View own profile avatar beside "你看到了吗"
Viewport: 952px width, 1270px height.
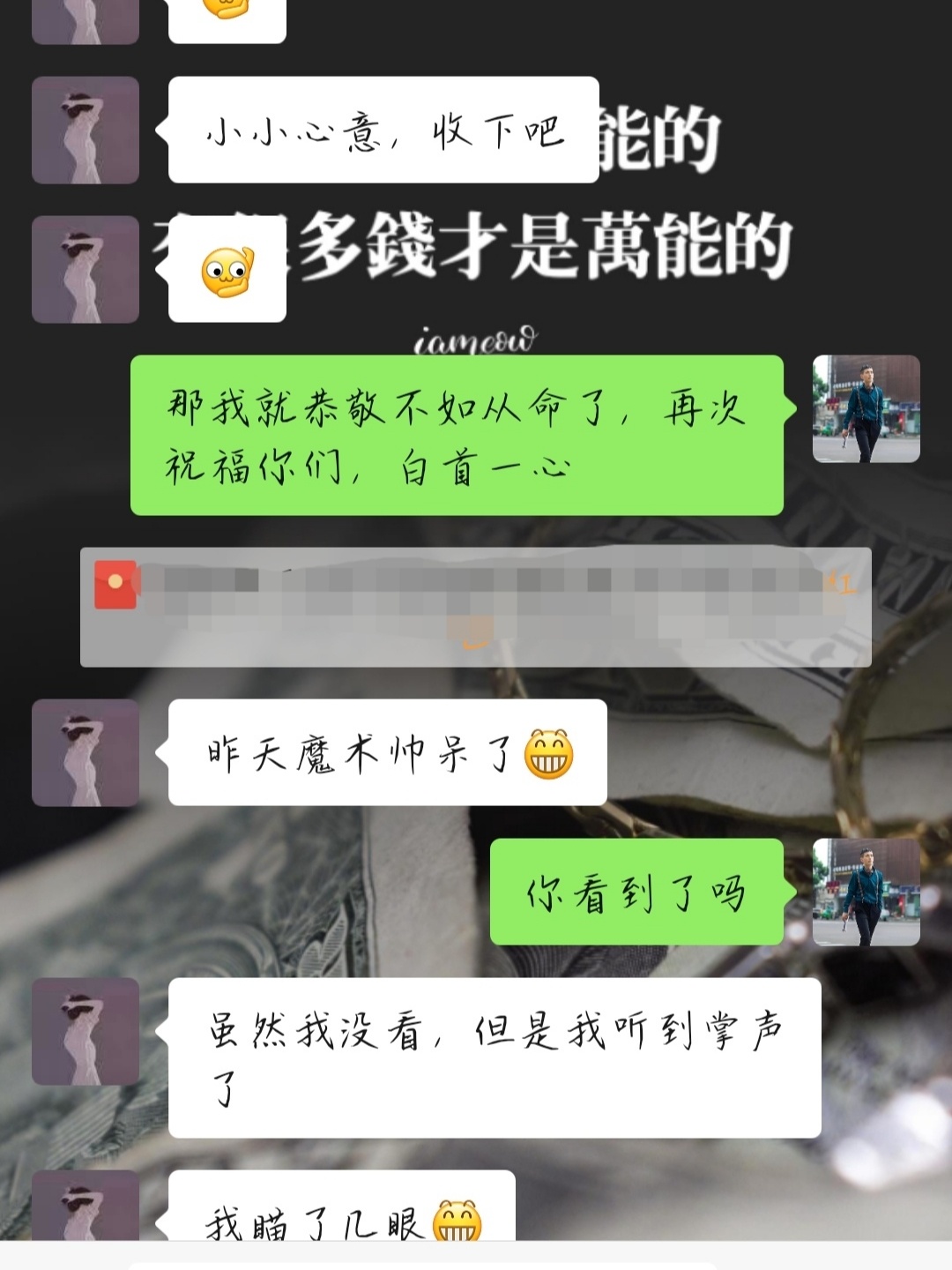[x=866, y=893]
